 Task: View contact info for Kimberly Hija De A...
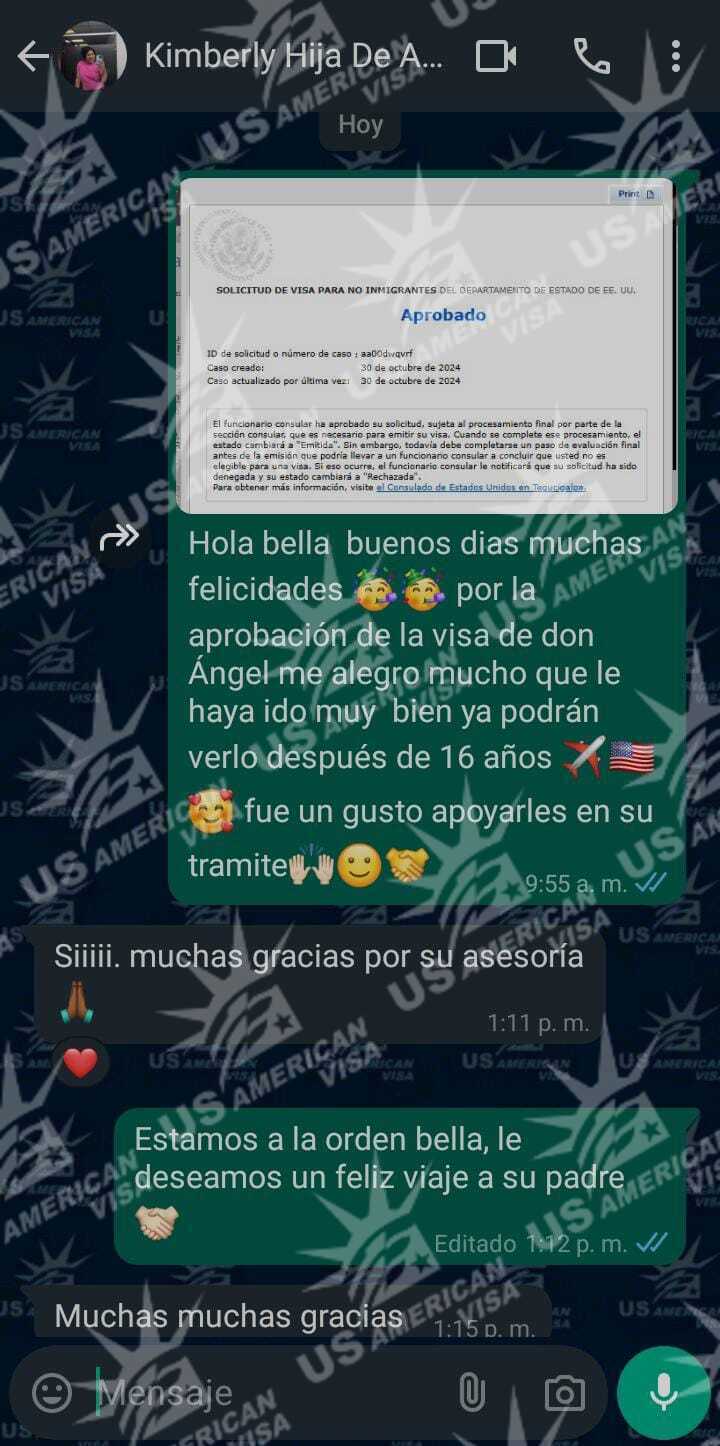click(292, 57)
